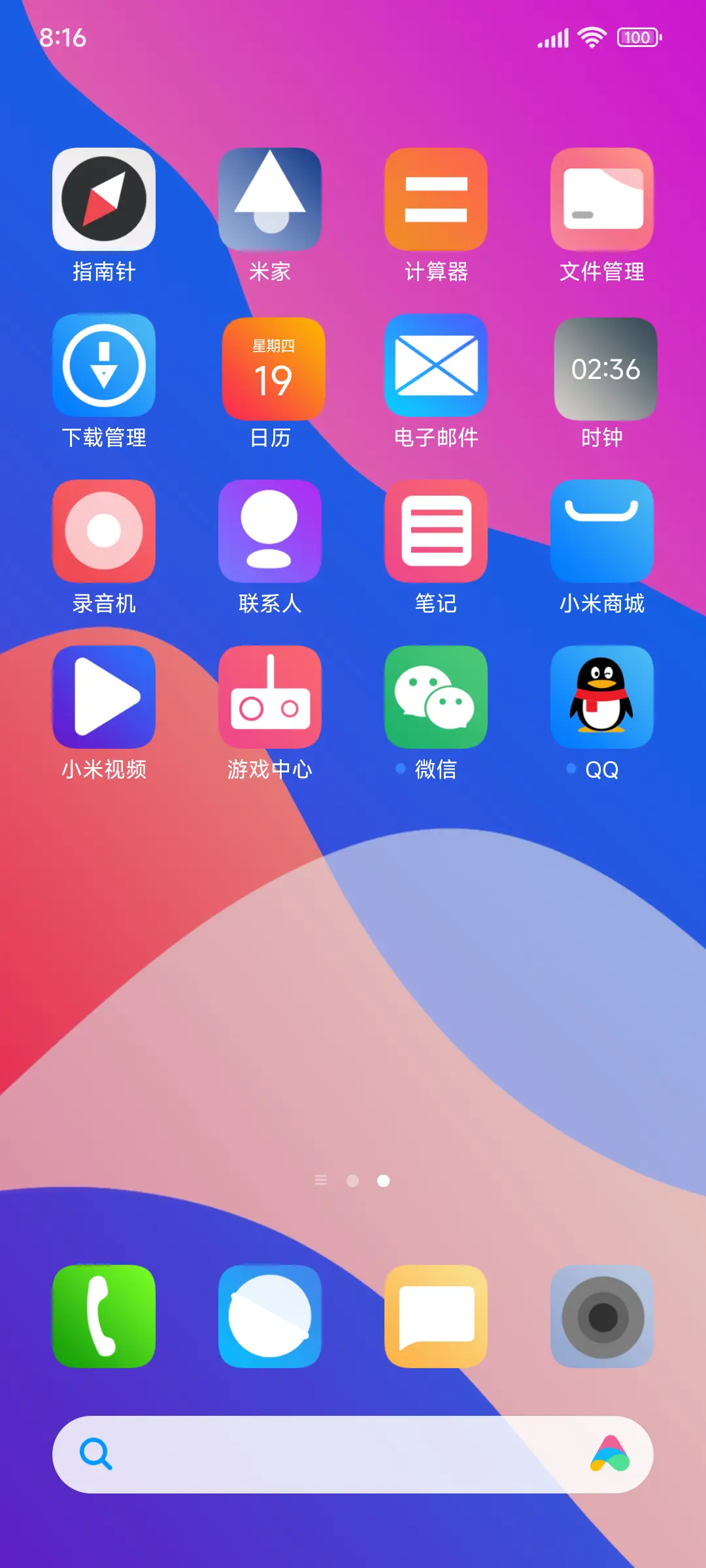Open the Phone dialer in the dock

point(105,1316)
